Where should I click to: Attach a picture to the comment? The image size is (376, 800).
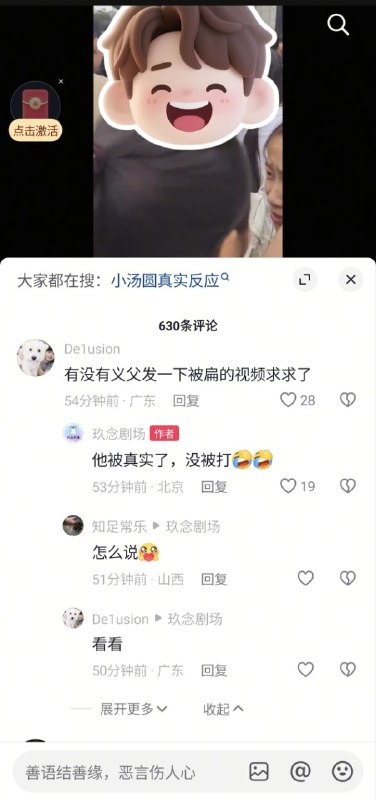tap(259, 772)
